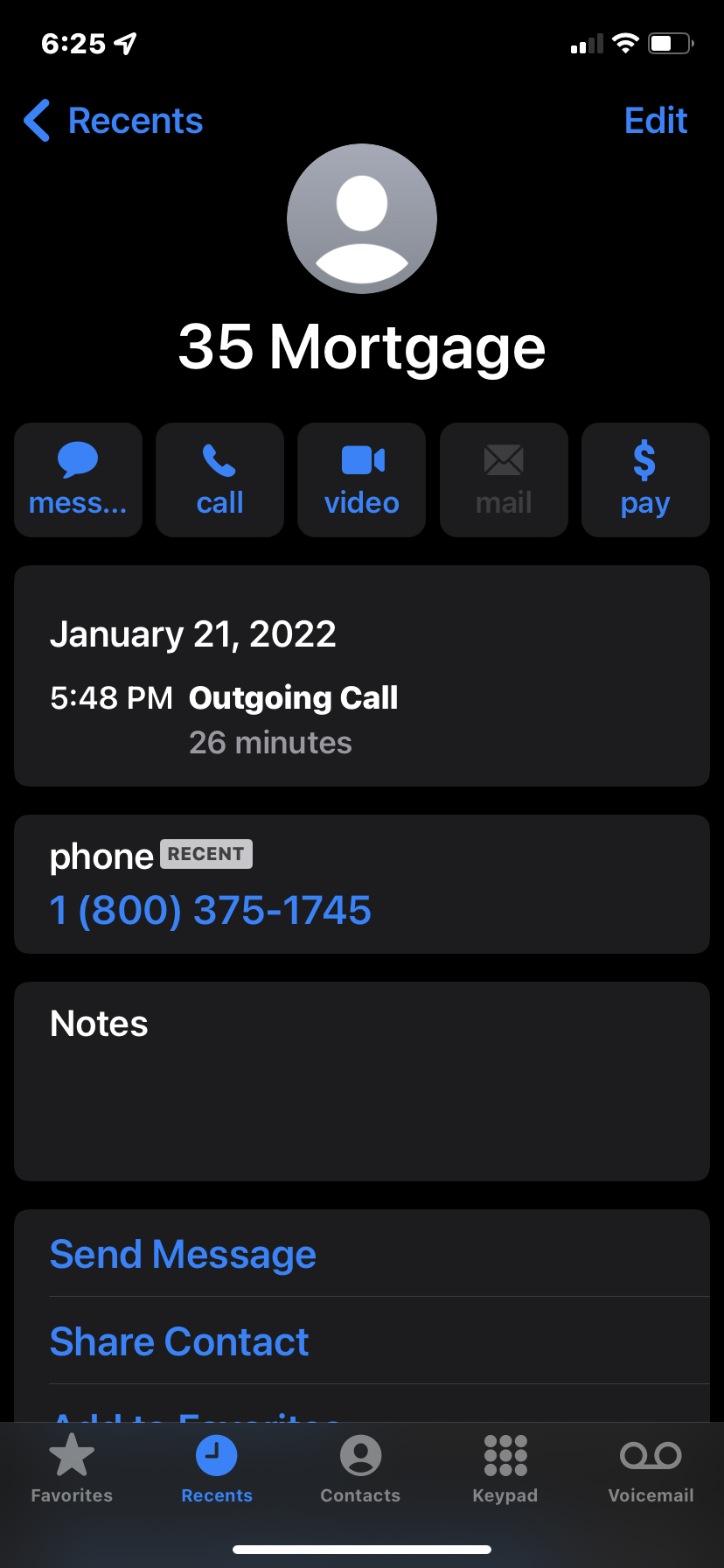This screenshot has width=724, height=1568.
Task: Tap the message quick action button
Action: coord(78,479)
